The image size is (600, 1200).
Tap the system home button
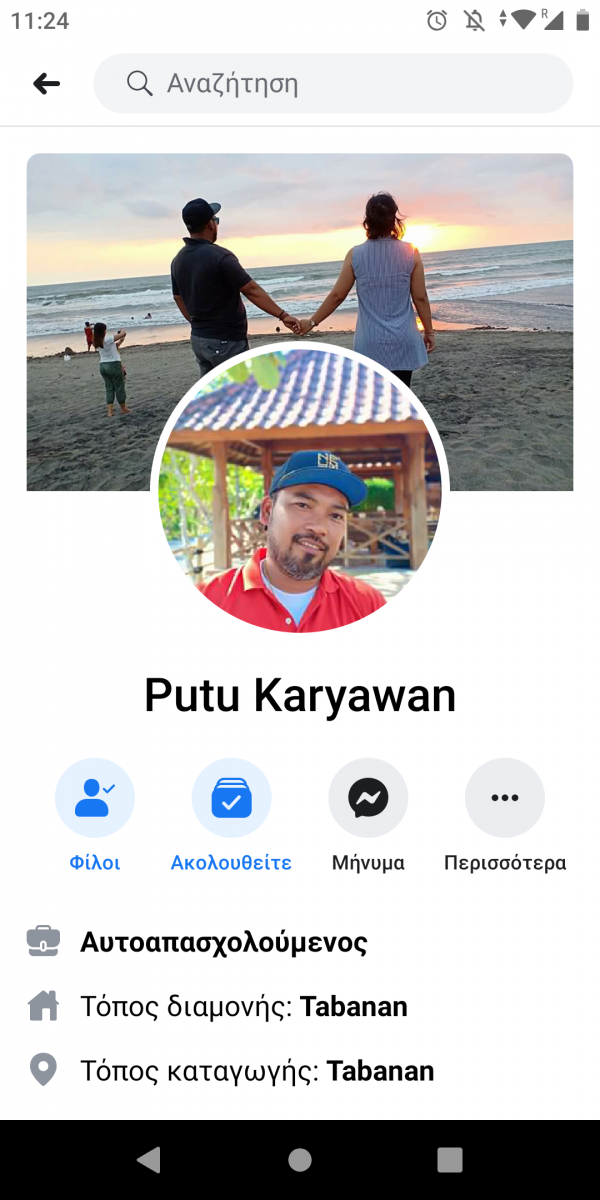click(300, 1159)
